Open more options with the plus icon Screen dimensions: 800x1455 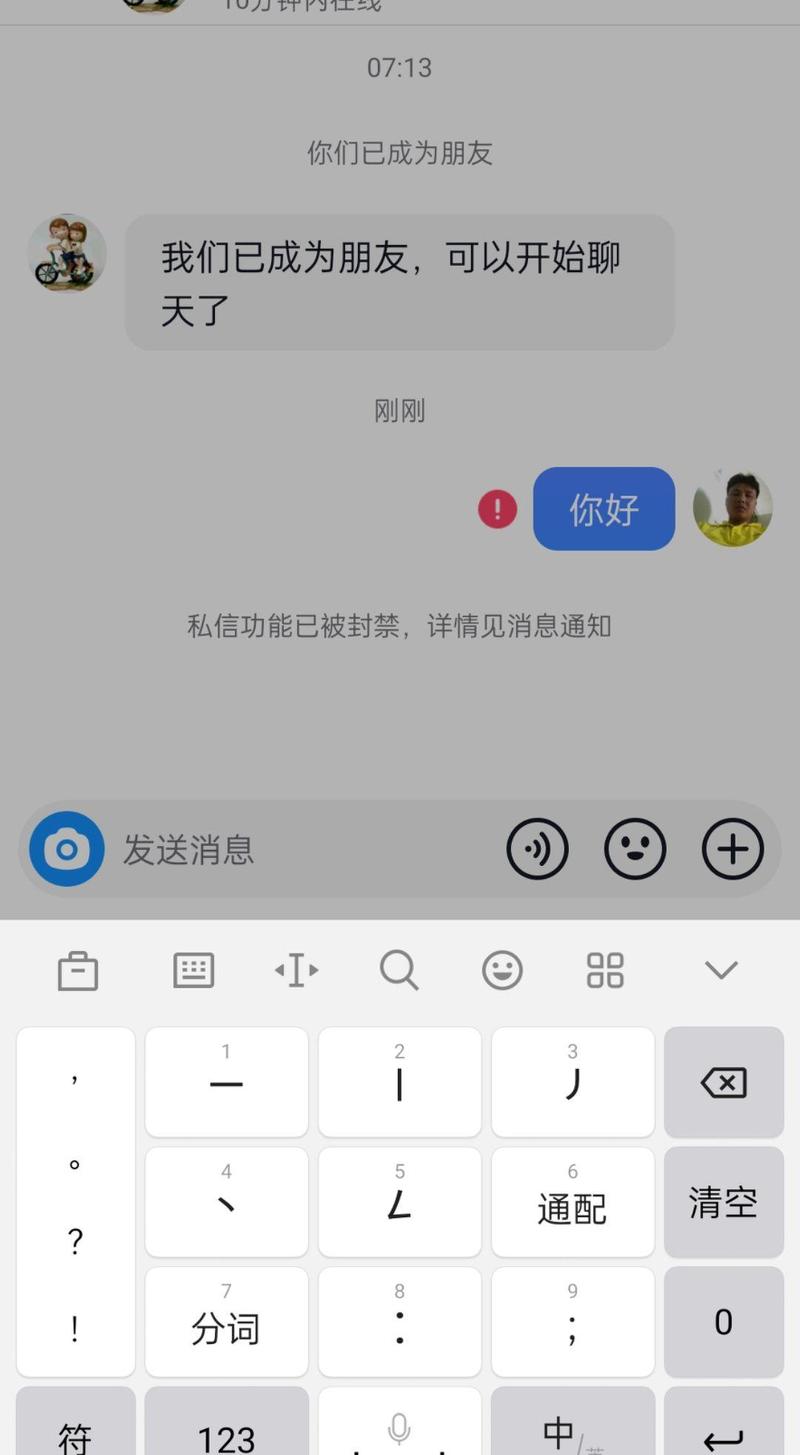pos(733,848)
